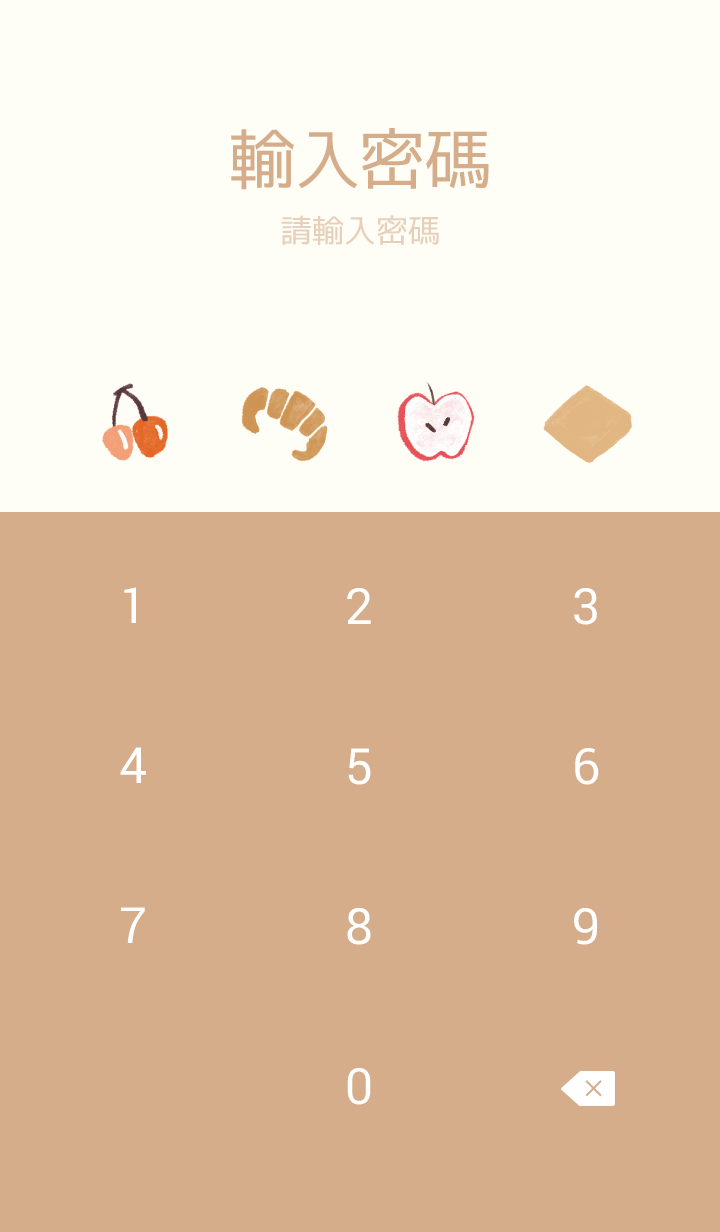Delete the last digit with backspace
The width and height of the screenshot is (720, 1232).
click(589, 1088)
